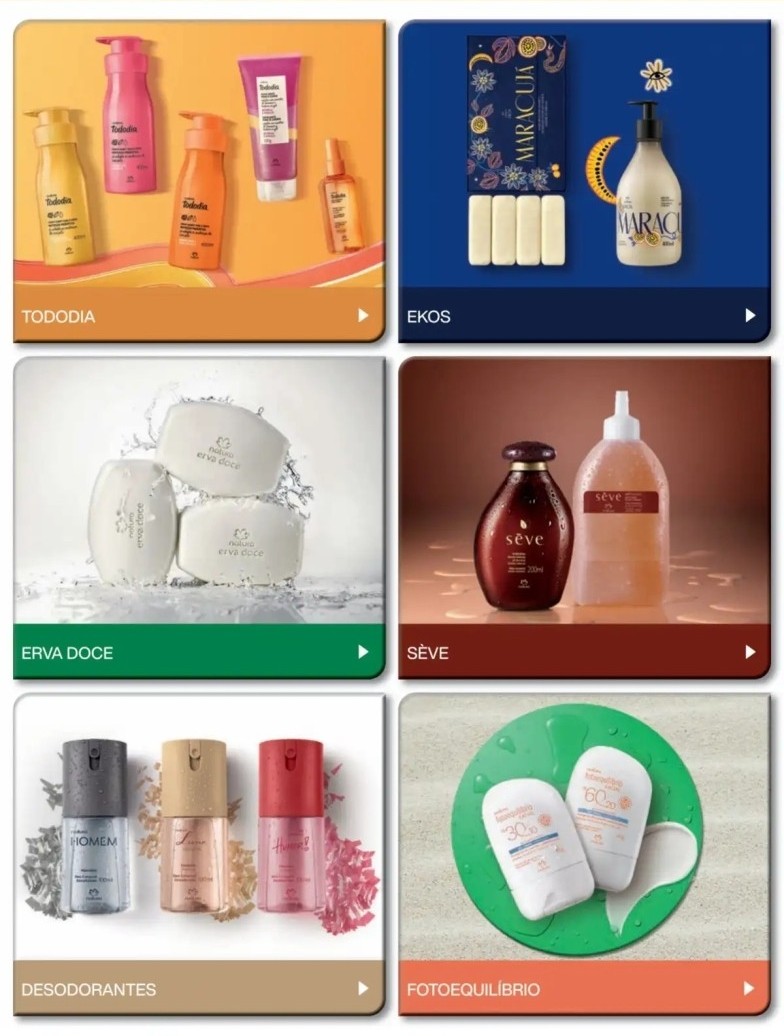Screen dimensions: 784x1036
Task: Open the Ekos product line
Action: (584, 181)
